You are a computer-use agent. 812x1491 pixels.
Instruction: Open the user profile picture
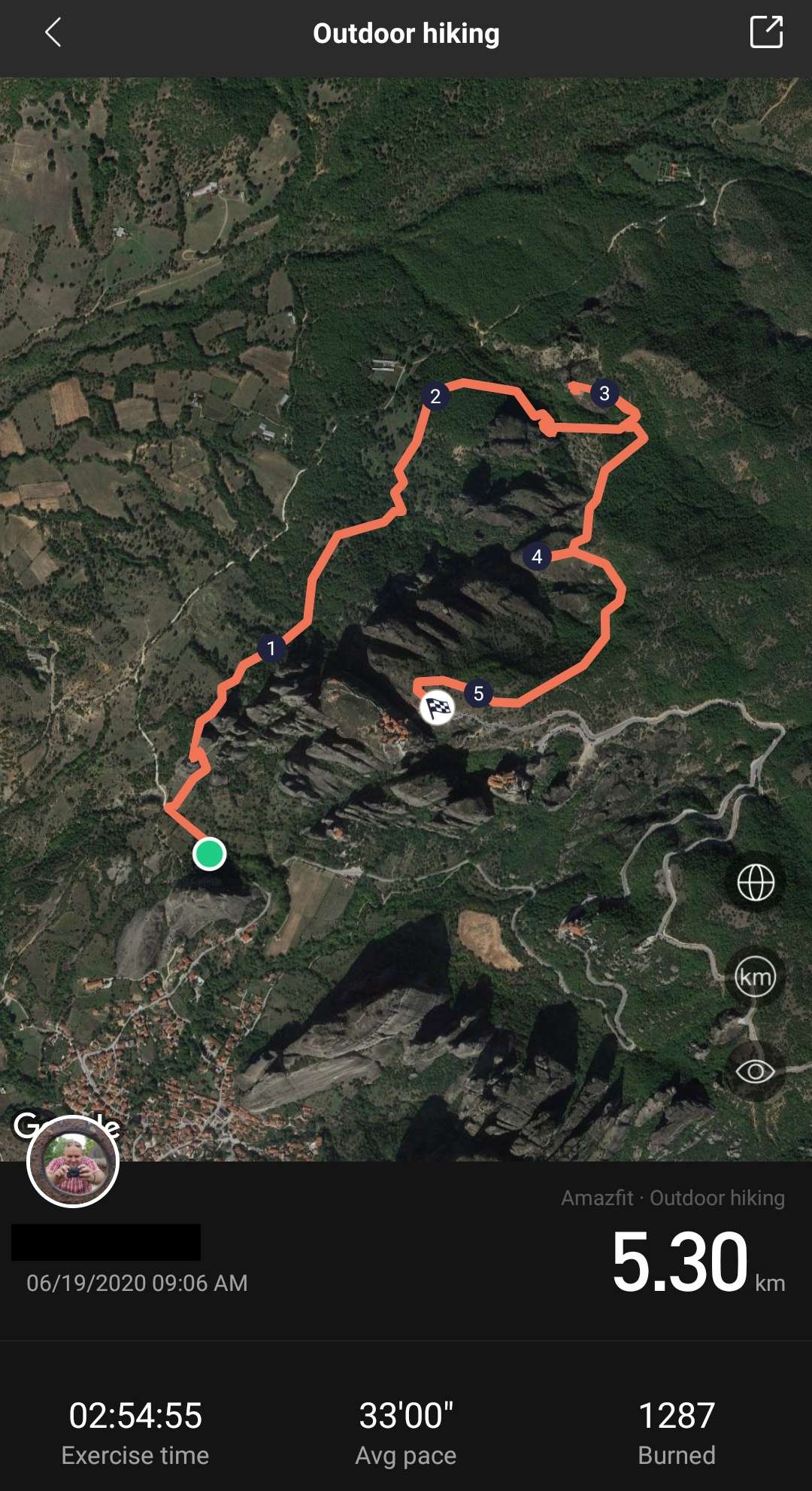tap(73, 1162)
